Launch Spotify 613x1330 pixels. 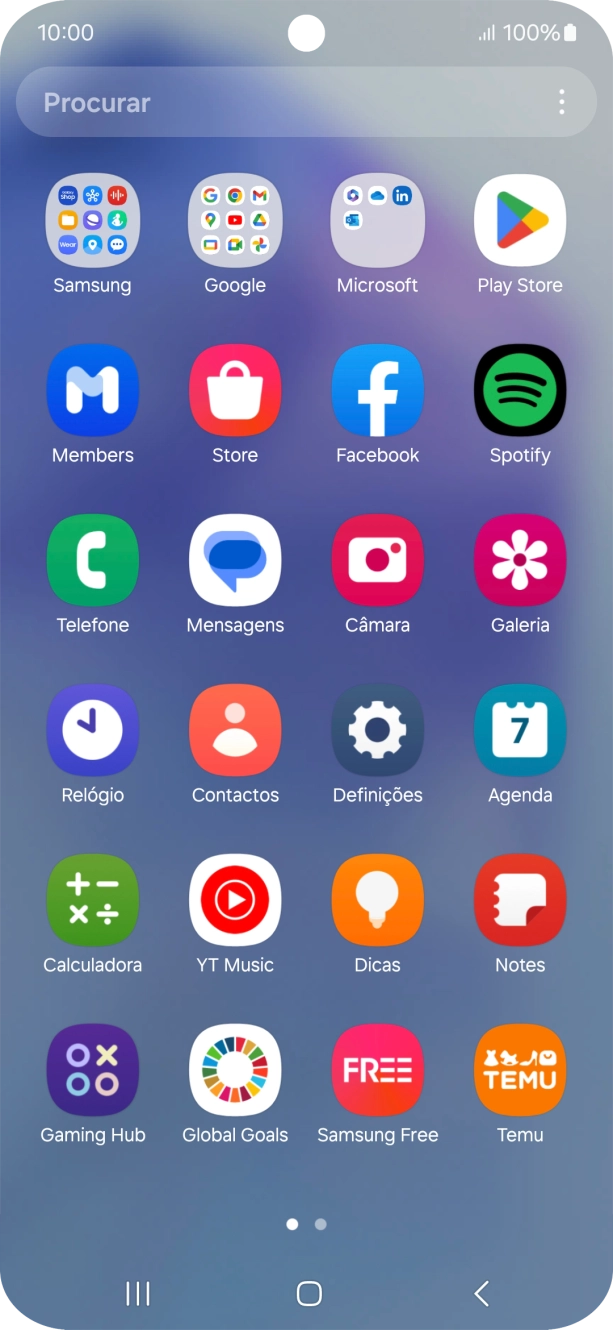coord(520,391)
